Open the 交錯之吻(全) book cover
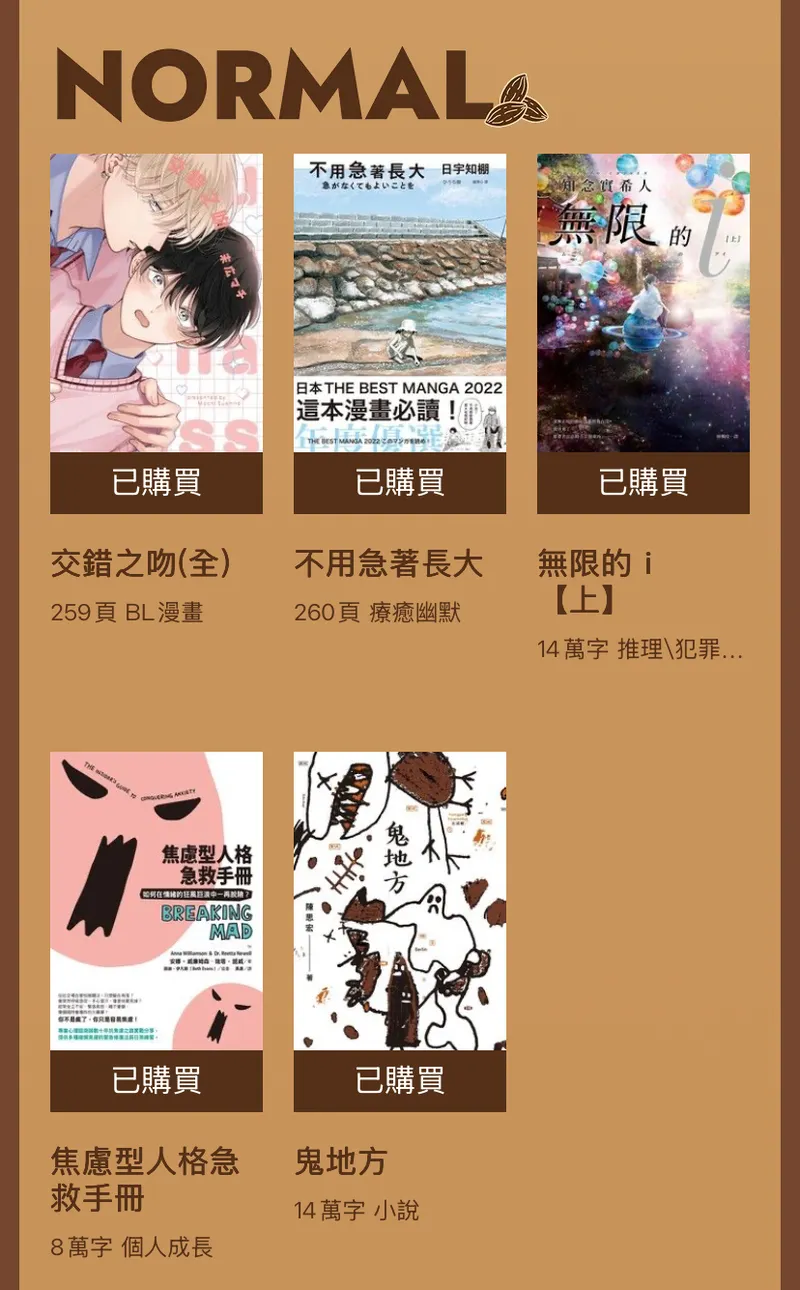Screen dimensions: 800x1290 tap(156, 302)
